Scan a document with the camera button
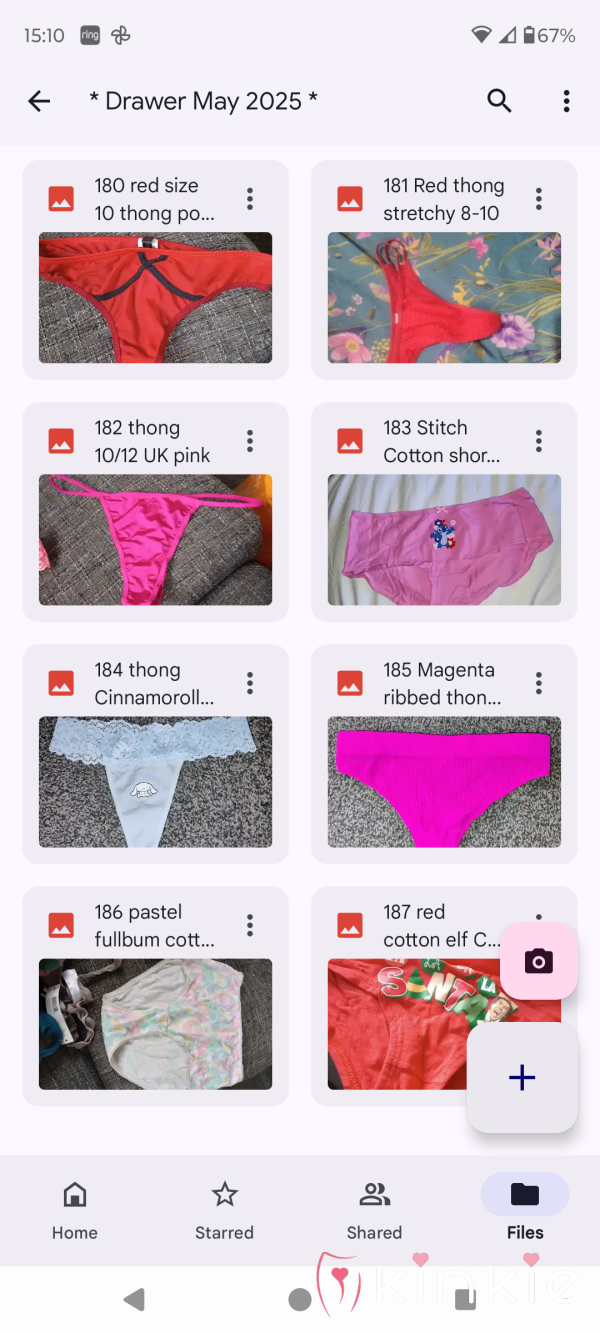600x1333 pixels. [539, 961]
